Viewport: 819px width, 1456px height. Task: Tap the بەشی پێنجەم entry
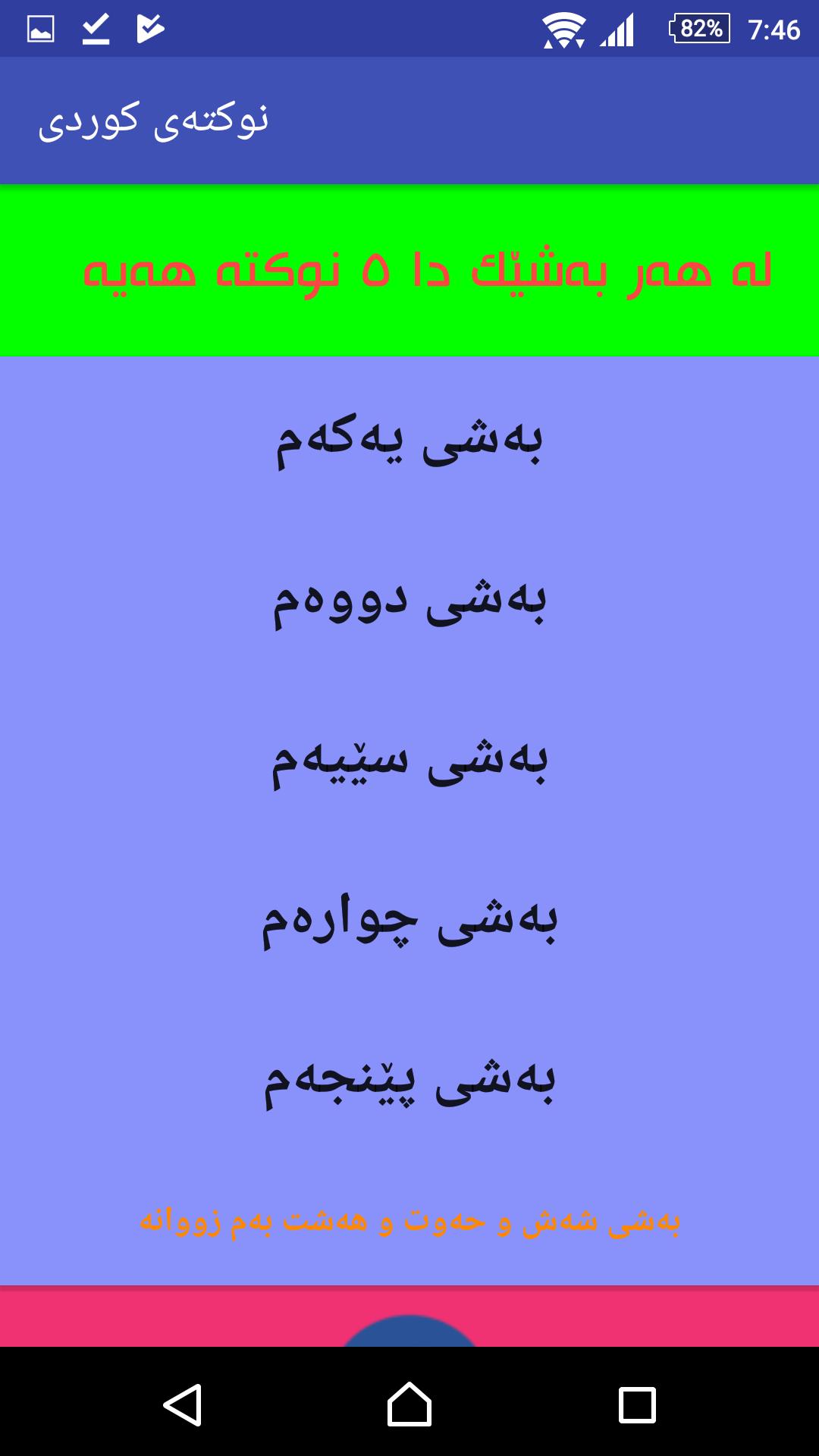(x=409, y=1082)
